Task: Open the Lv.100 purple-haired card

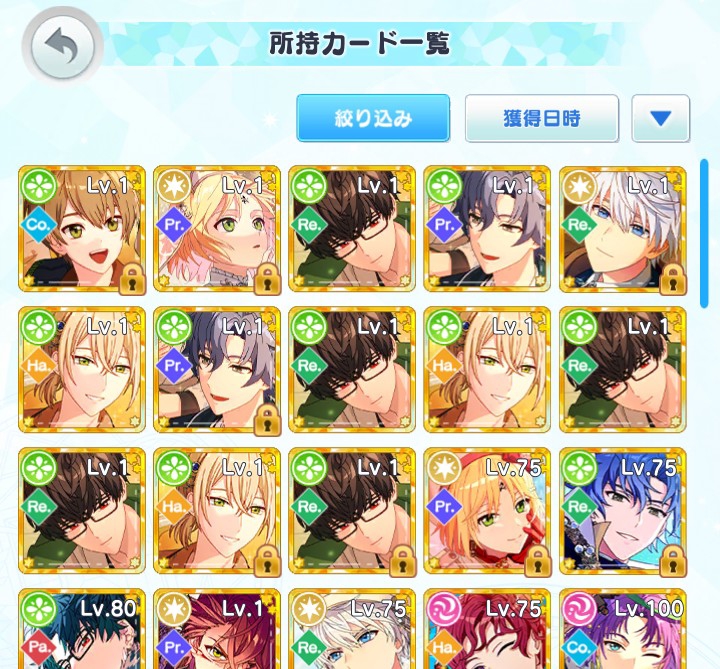Action: coord(622,630)
